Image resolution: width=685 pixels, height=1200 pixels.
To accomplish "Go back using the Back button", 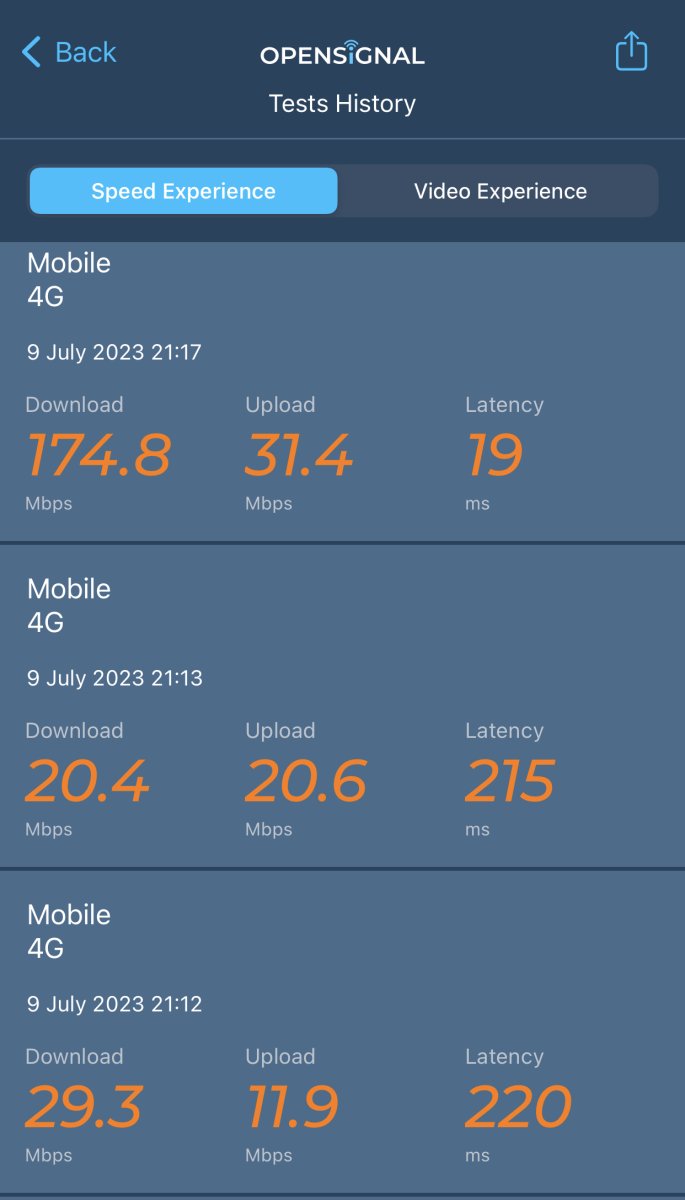I will pyautogui.click(x=69, y=52).
